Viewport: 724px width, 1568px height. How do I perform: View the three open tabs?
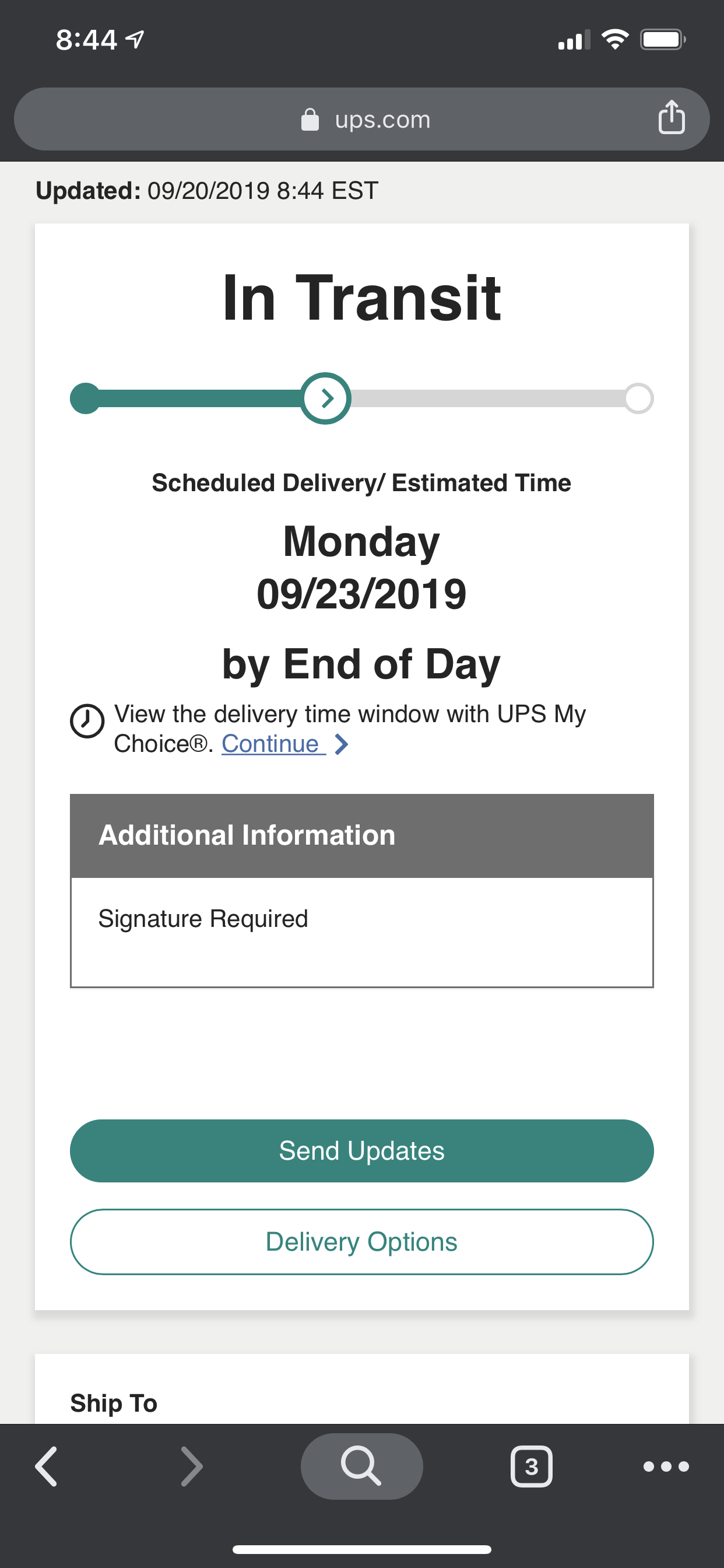[x=531, y=1466]
